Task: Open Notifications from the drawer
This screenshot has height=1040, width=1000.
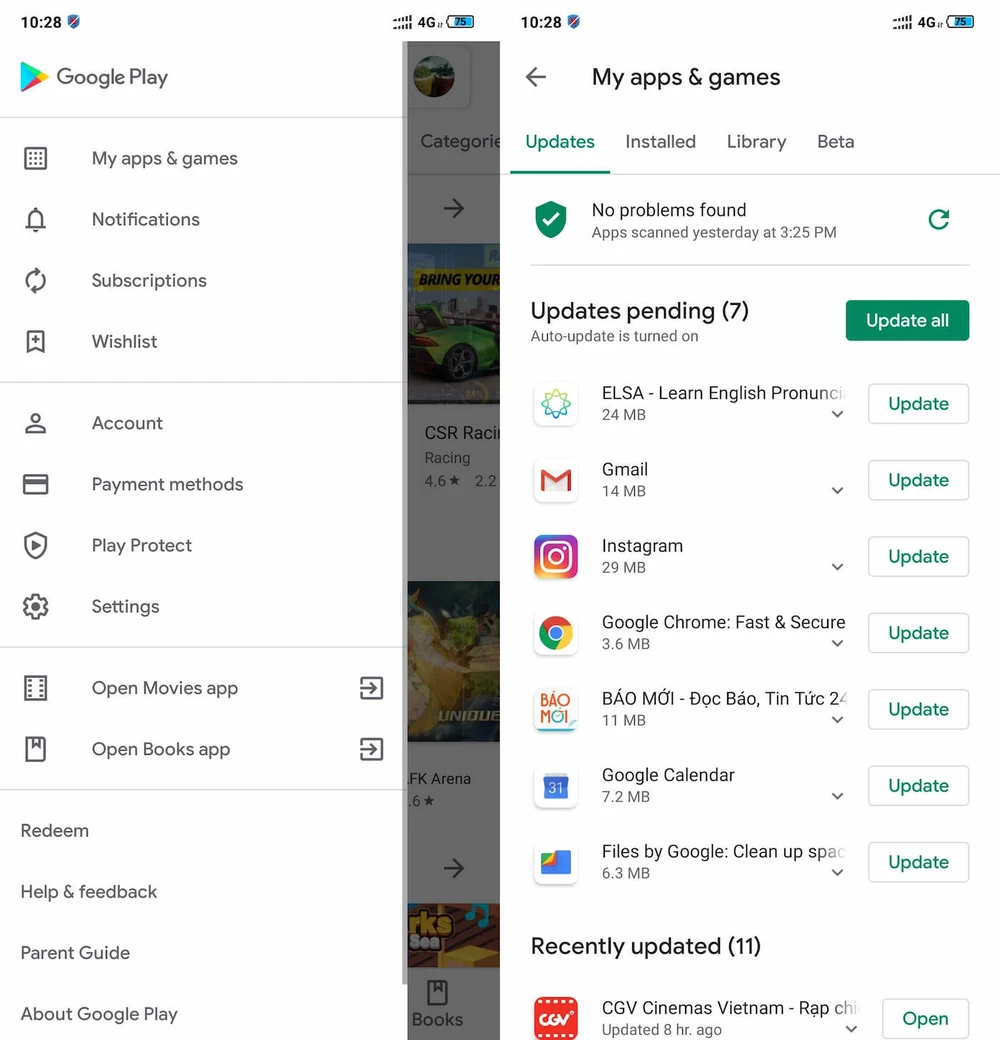Action: (146, 219)
